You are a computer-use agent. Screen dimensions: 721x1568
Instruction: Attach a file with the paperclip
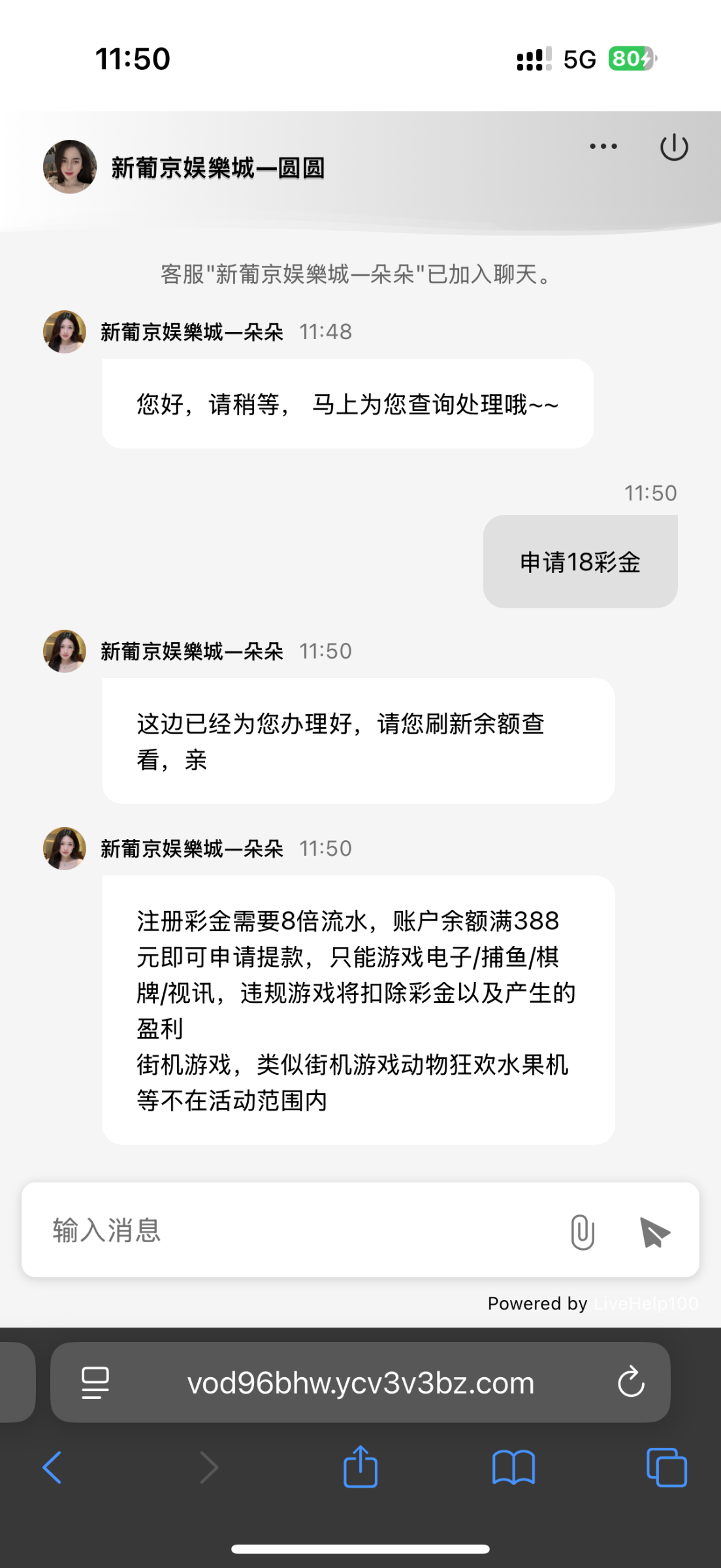582,1232
